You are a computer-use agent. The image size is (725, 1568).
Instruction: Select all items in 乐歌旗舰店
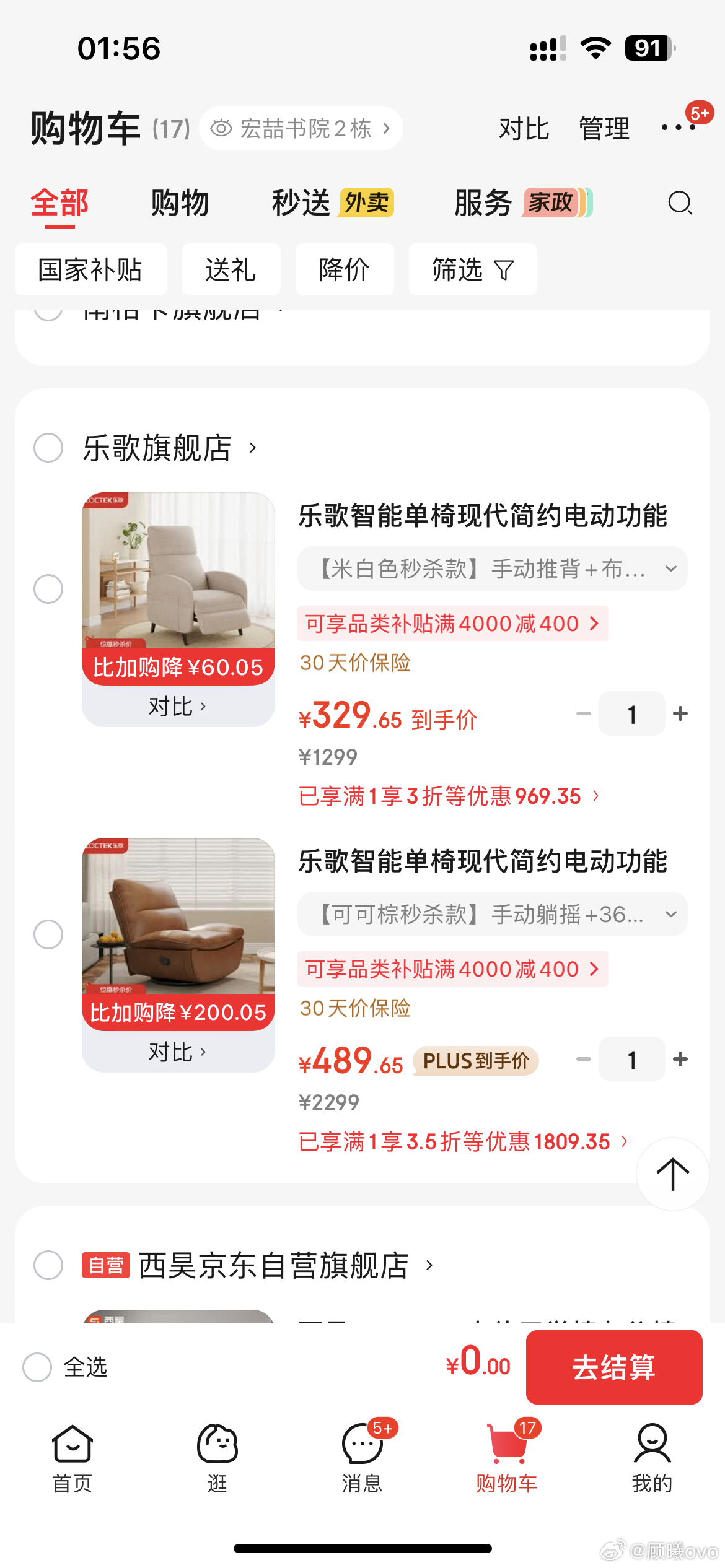48,448
